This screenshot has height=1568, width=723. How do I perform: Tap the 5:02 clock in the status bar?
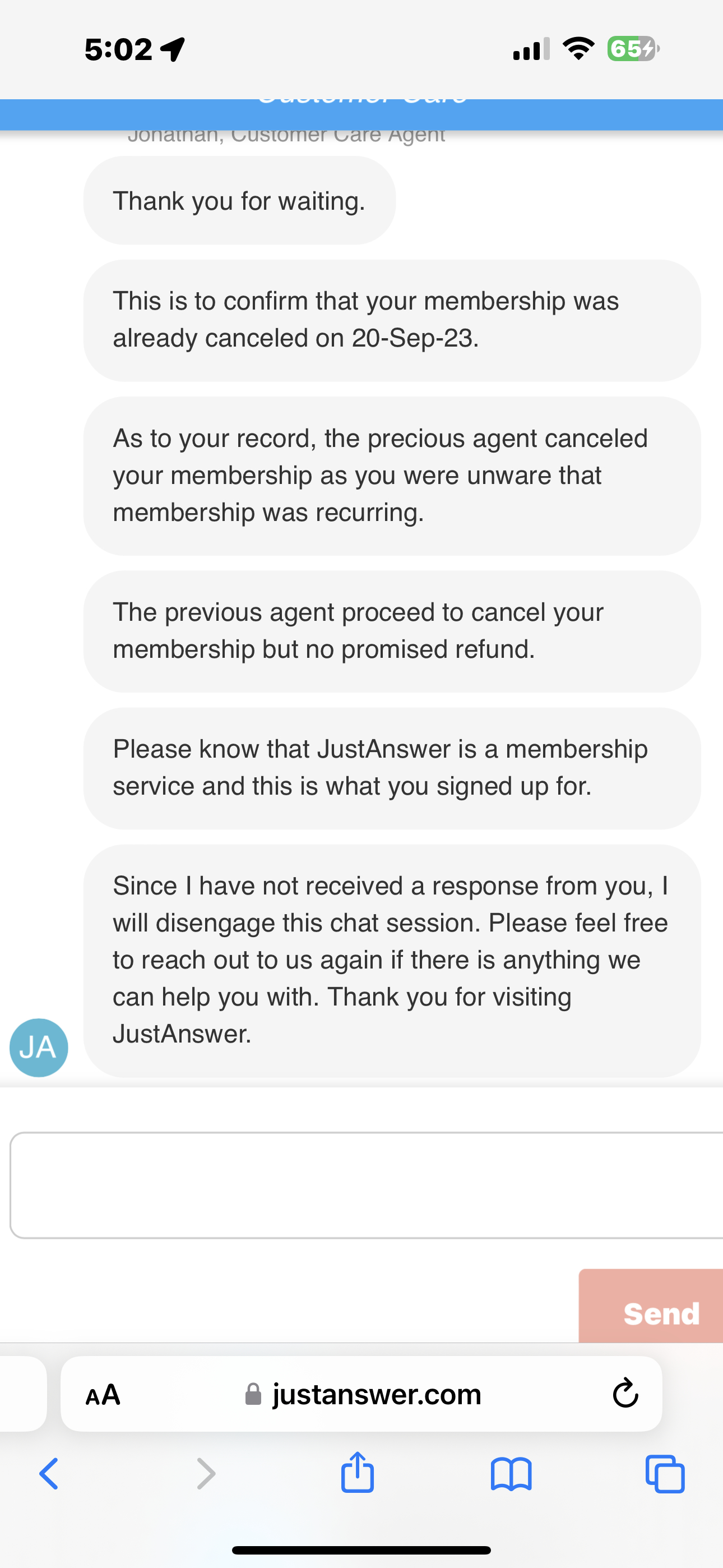(x=119, y=49)
